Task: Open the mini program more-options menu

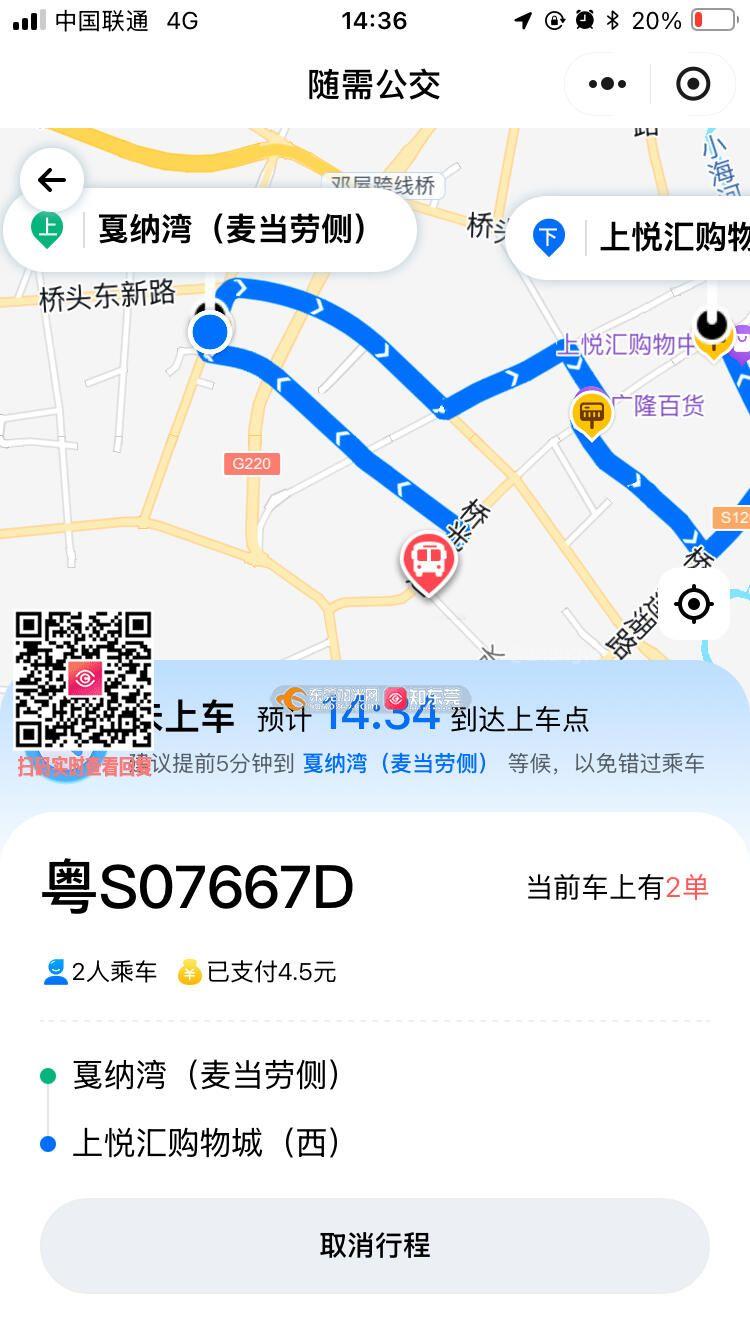Action: pos(607,84)
